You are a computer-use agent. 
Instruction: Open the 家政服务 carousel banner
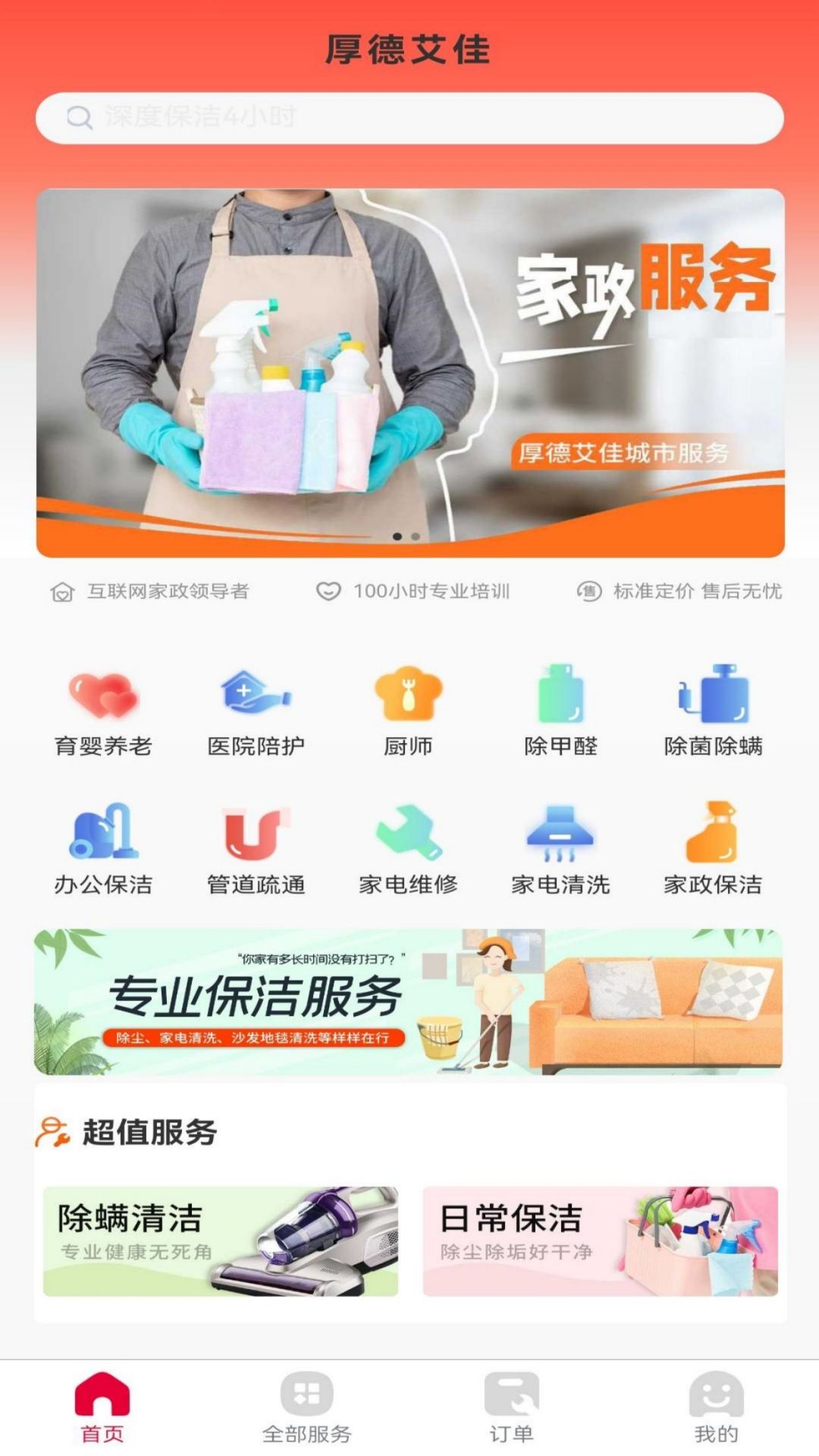pyautogui.click(x=409, y=372)
